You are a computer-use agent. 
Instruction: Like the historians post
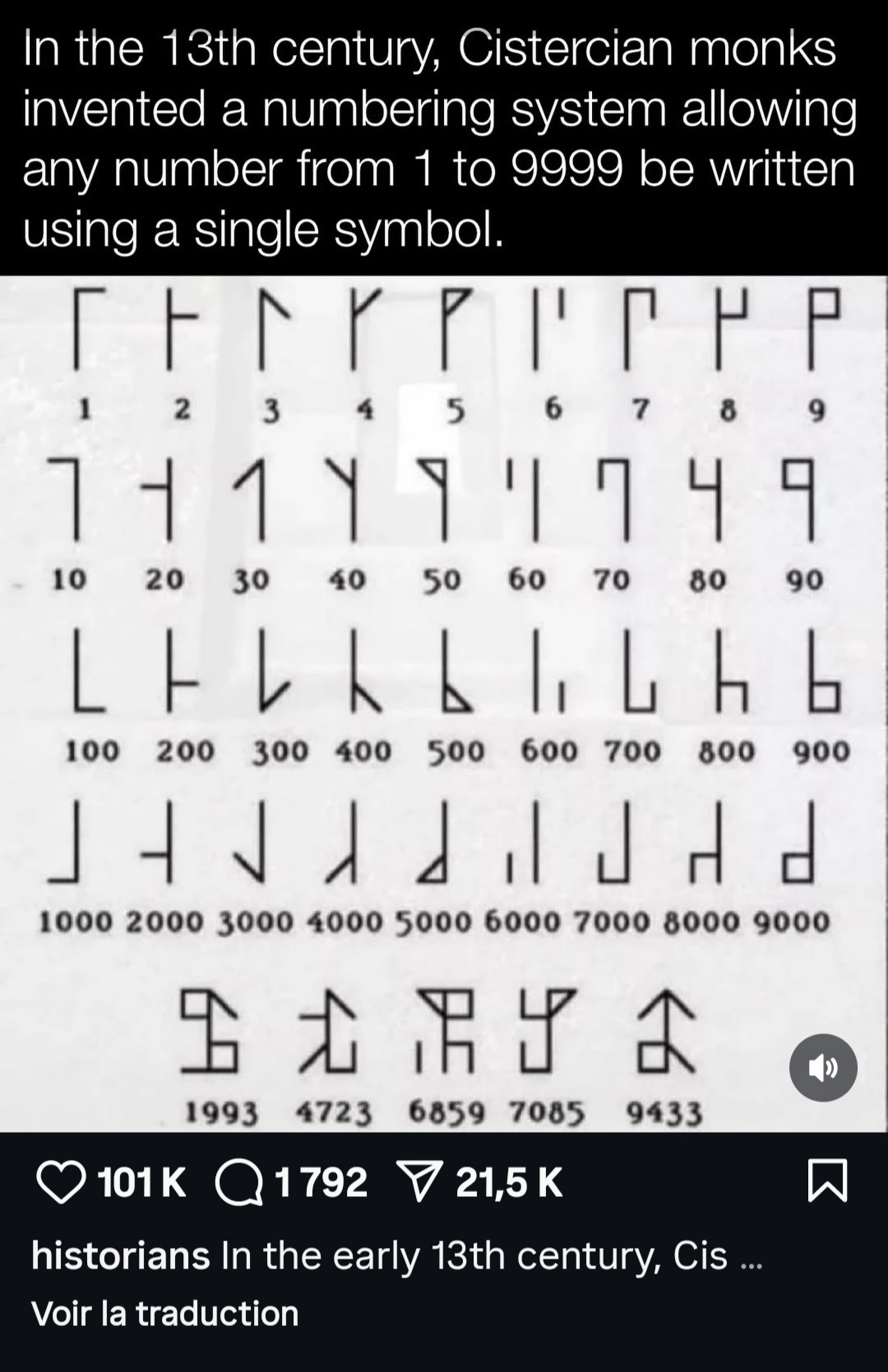(62, 1183)
